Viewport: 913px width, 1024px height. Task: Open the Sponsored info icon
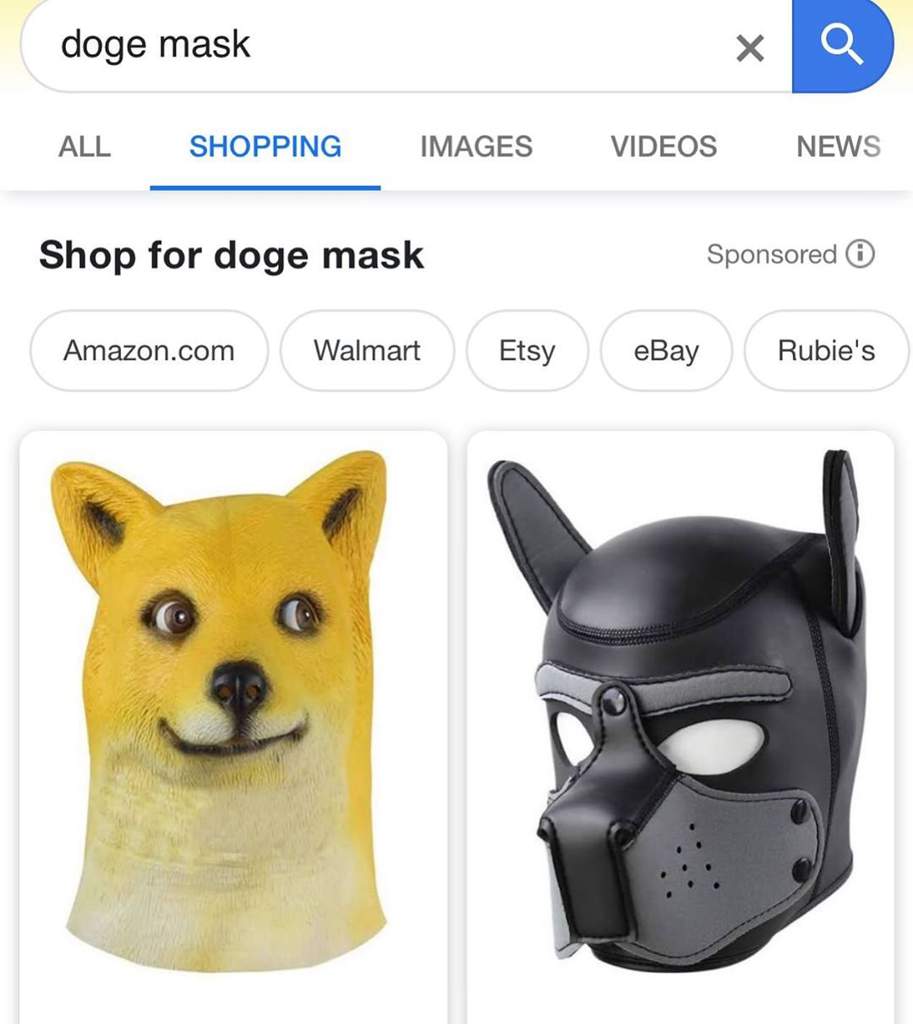click(860, 254)
